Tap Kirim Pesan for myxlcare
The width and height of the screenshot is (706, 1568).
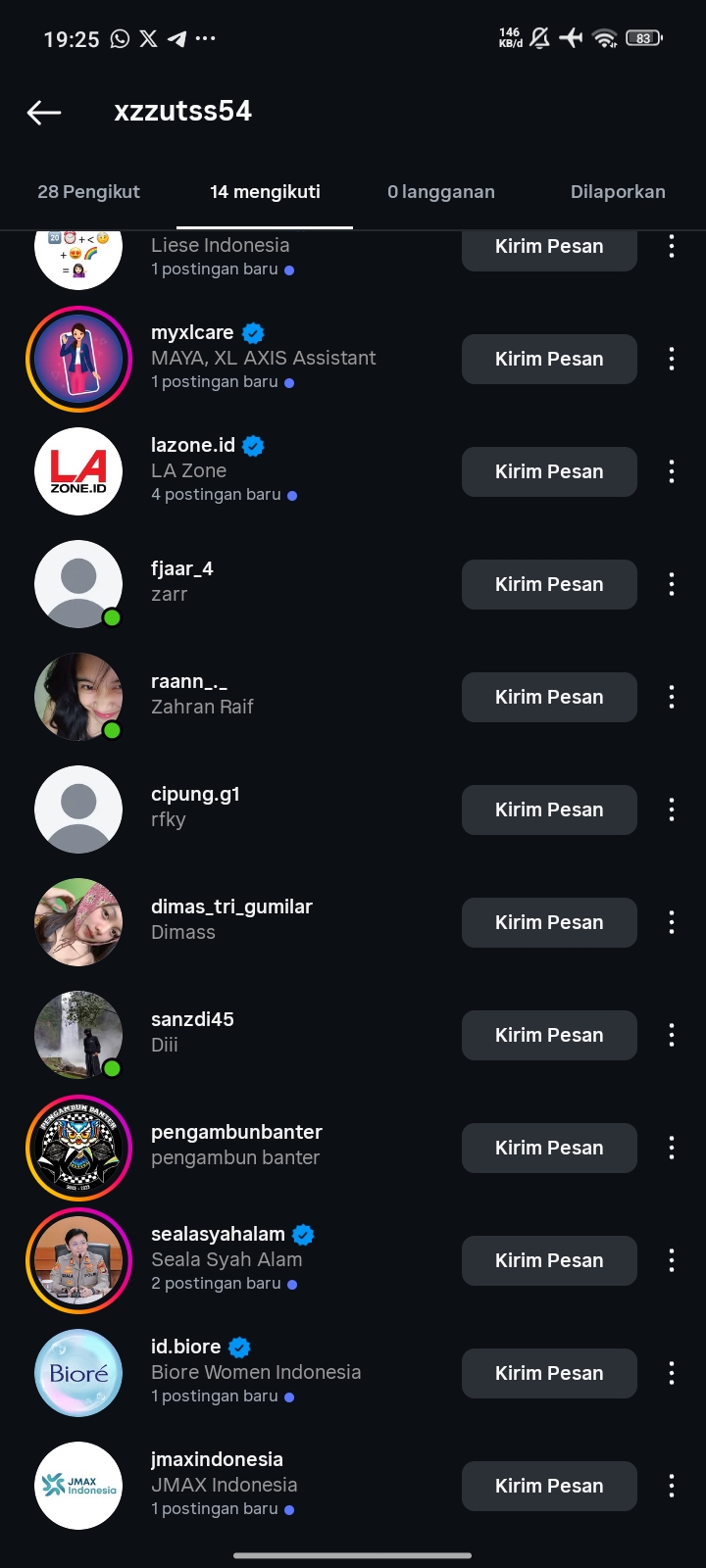click(x=549, y=359)
